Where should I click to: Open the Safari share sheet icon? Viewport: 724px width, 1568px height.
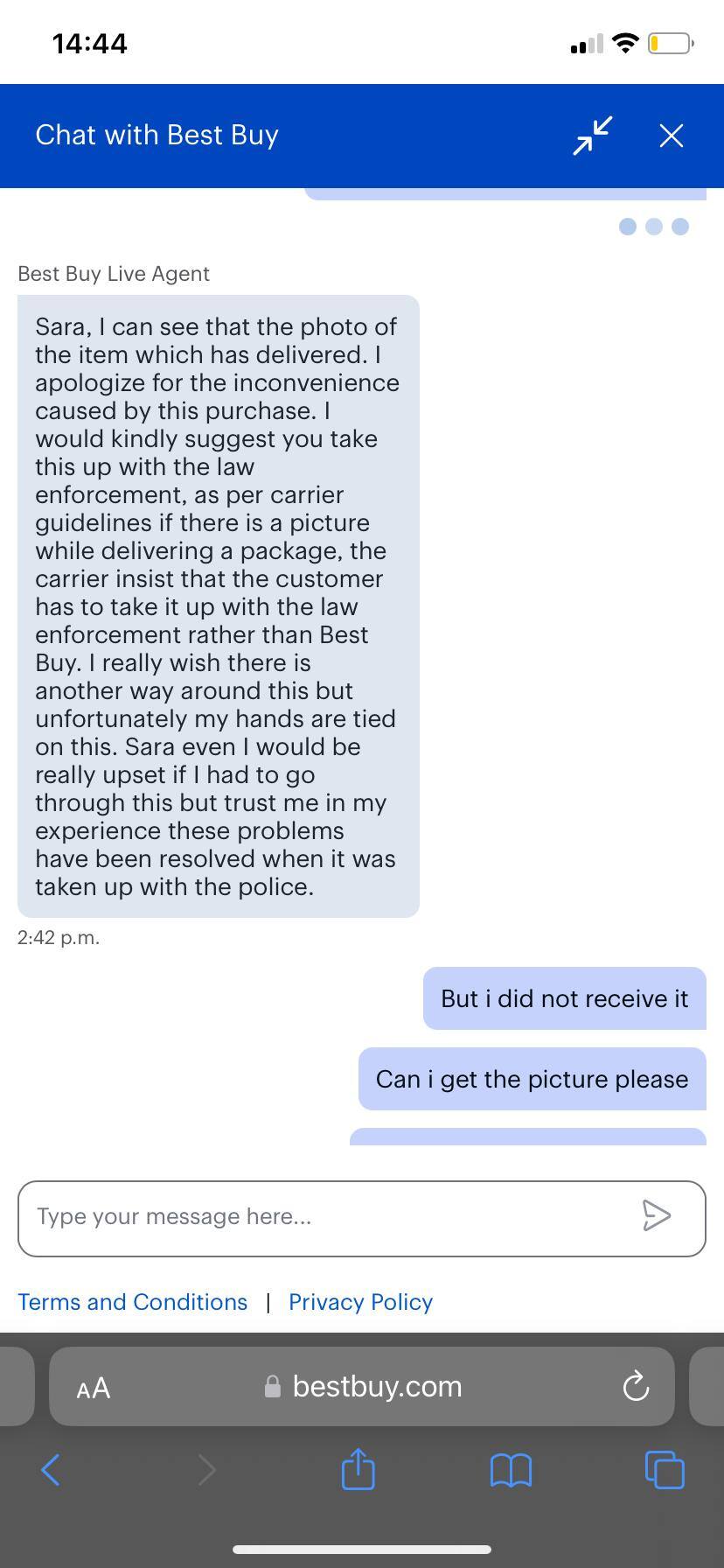(x=358, y=1470)
